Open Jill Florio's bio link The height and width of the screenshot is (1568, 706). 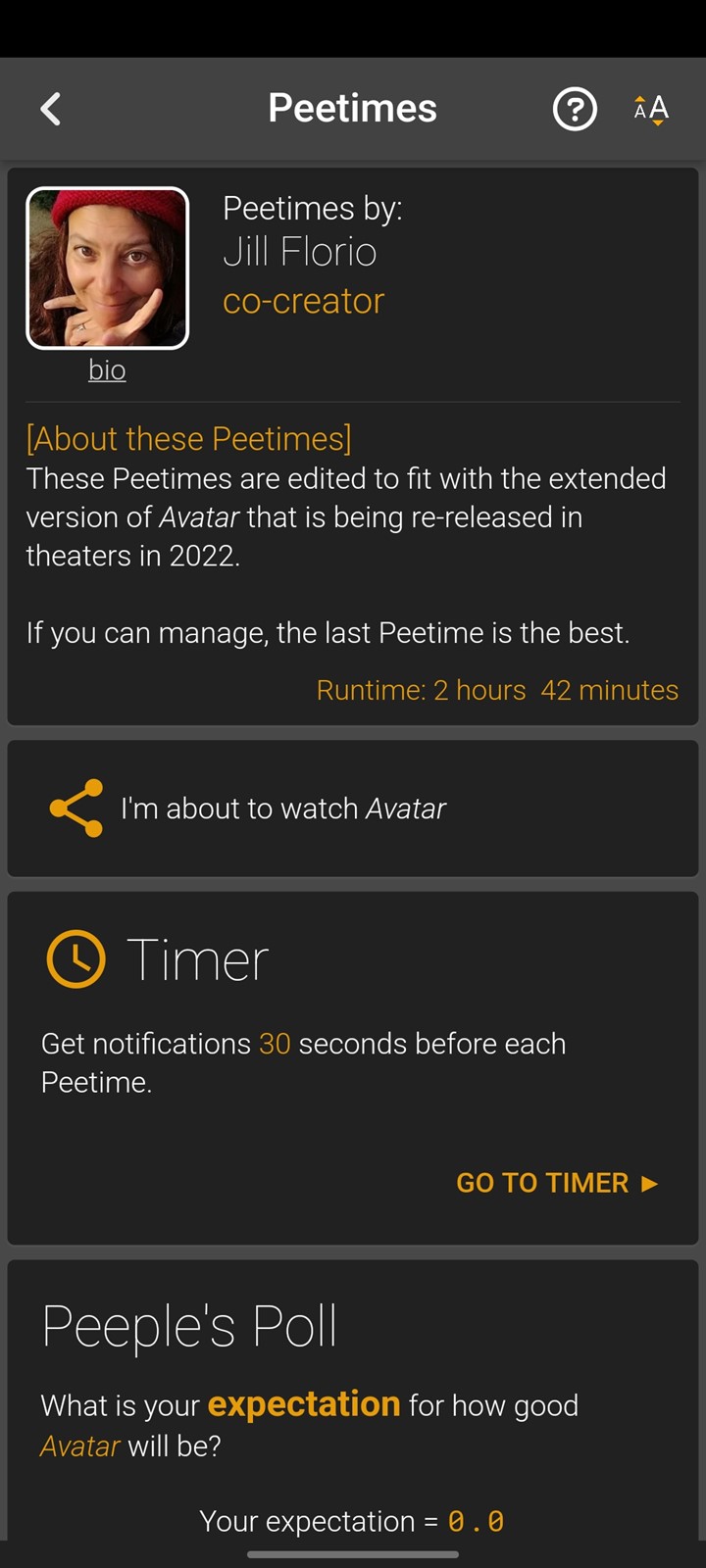click(107, 369)
